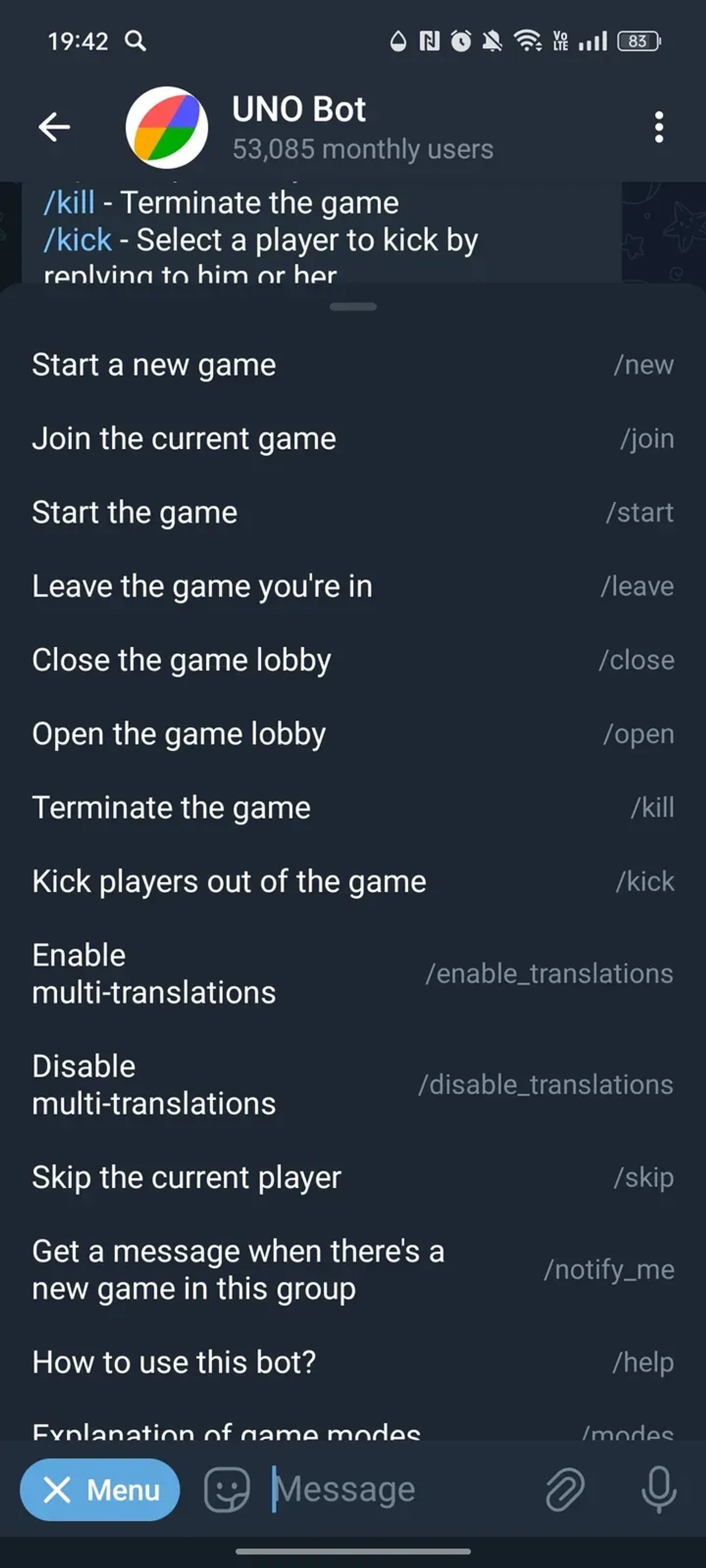This screenshot has height=1568, width=706.
Task: Pick the Terminate the game command
Action: click(353, 808)
